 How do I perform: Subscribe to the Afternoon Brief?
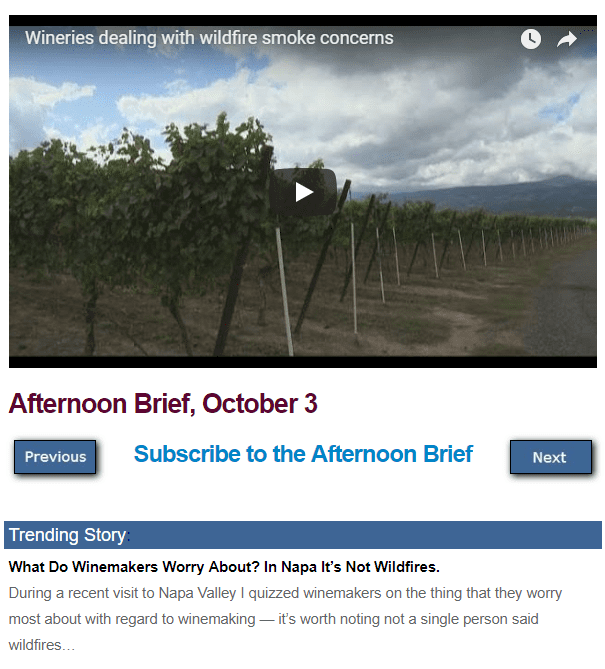pos(303,454)
